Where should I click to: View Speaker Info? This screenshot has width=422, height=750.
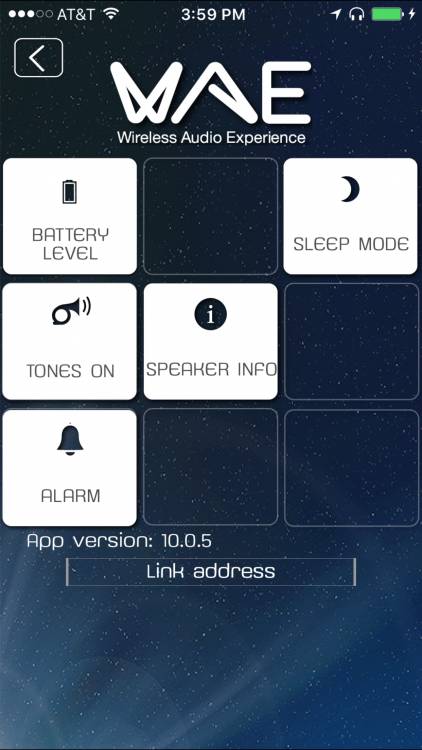coord(211,342)
